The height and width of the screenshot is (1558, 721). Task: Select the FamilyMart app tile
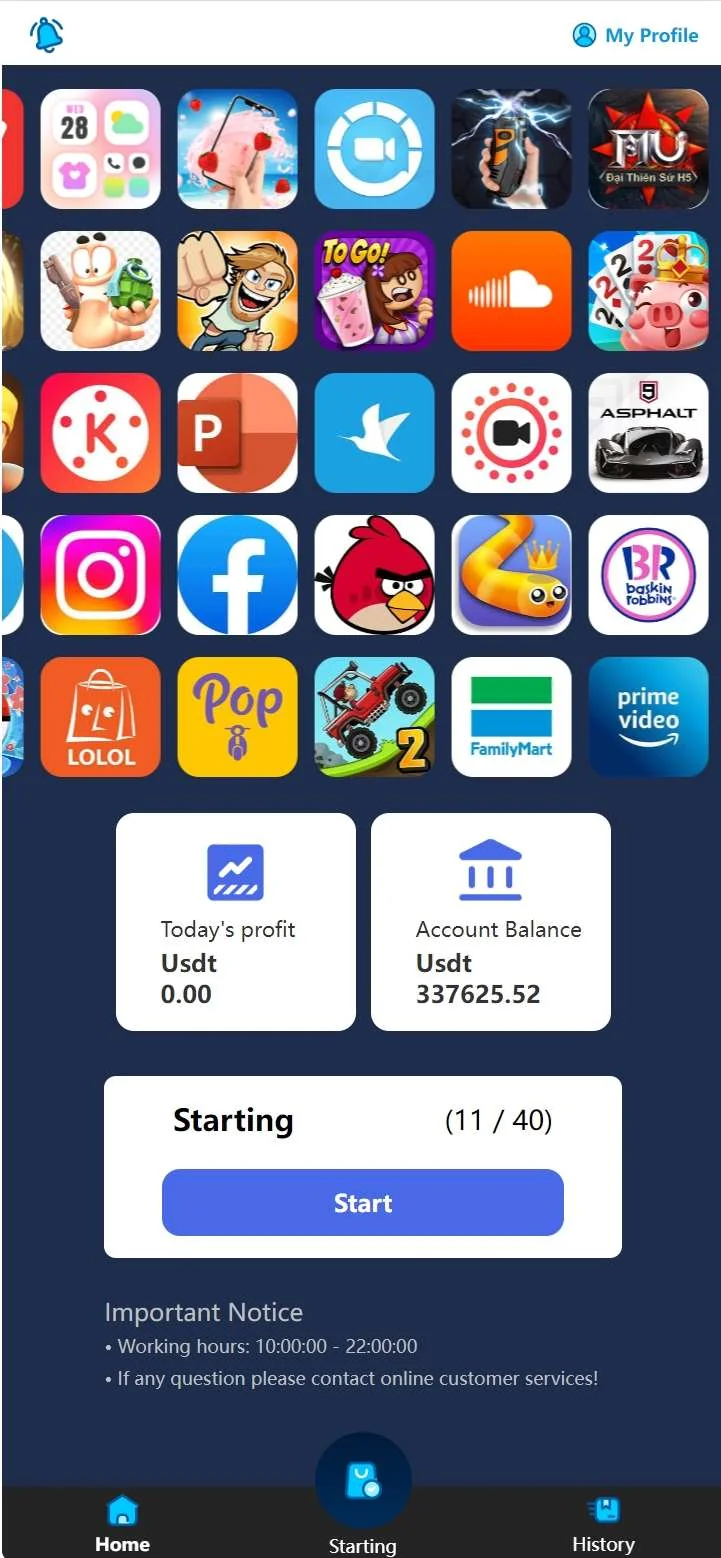[511, 717]
